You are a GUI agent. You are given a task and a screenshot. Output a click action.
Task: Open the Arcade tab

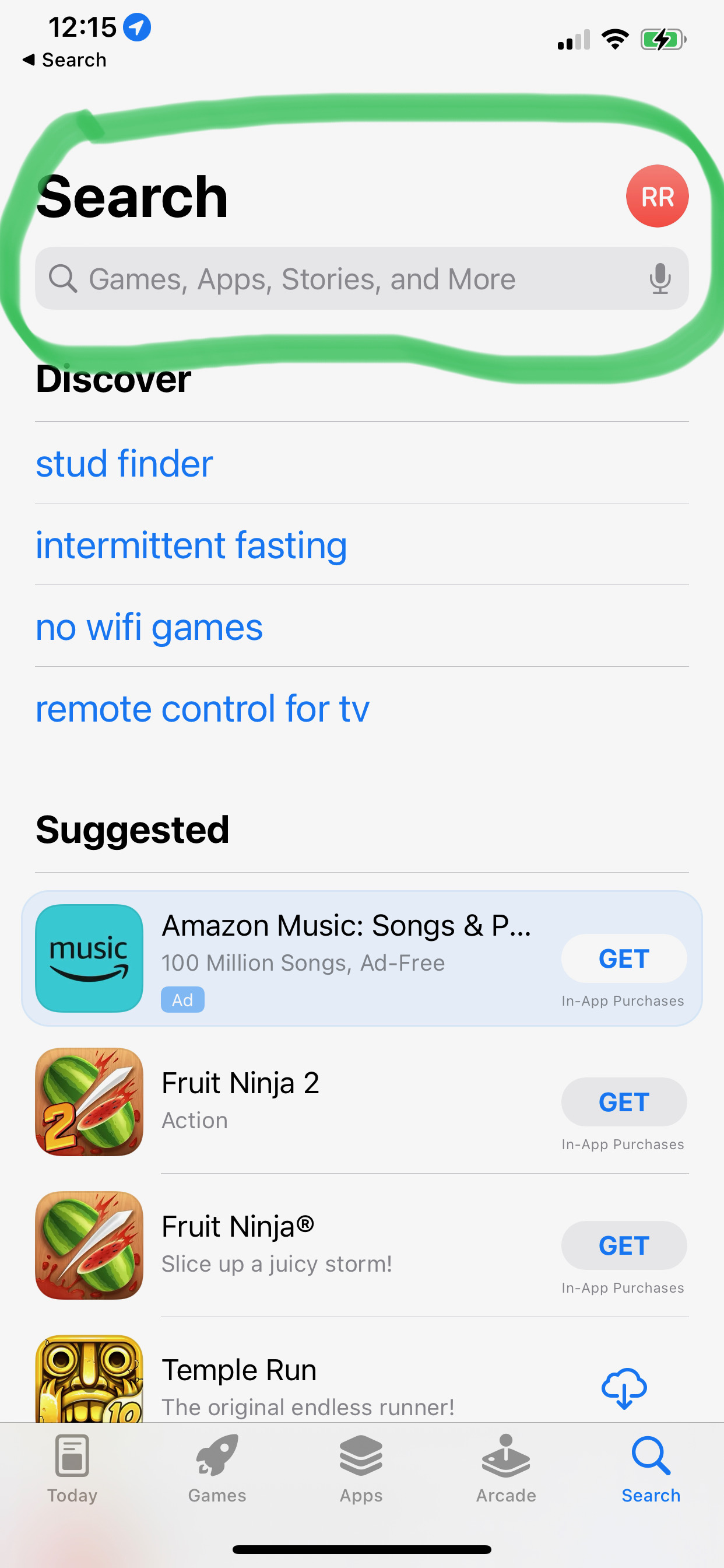click(x=506, y=1468)
